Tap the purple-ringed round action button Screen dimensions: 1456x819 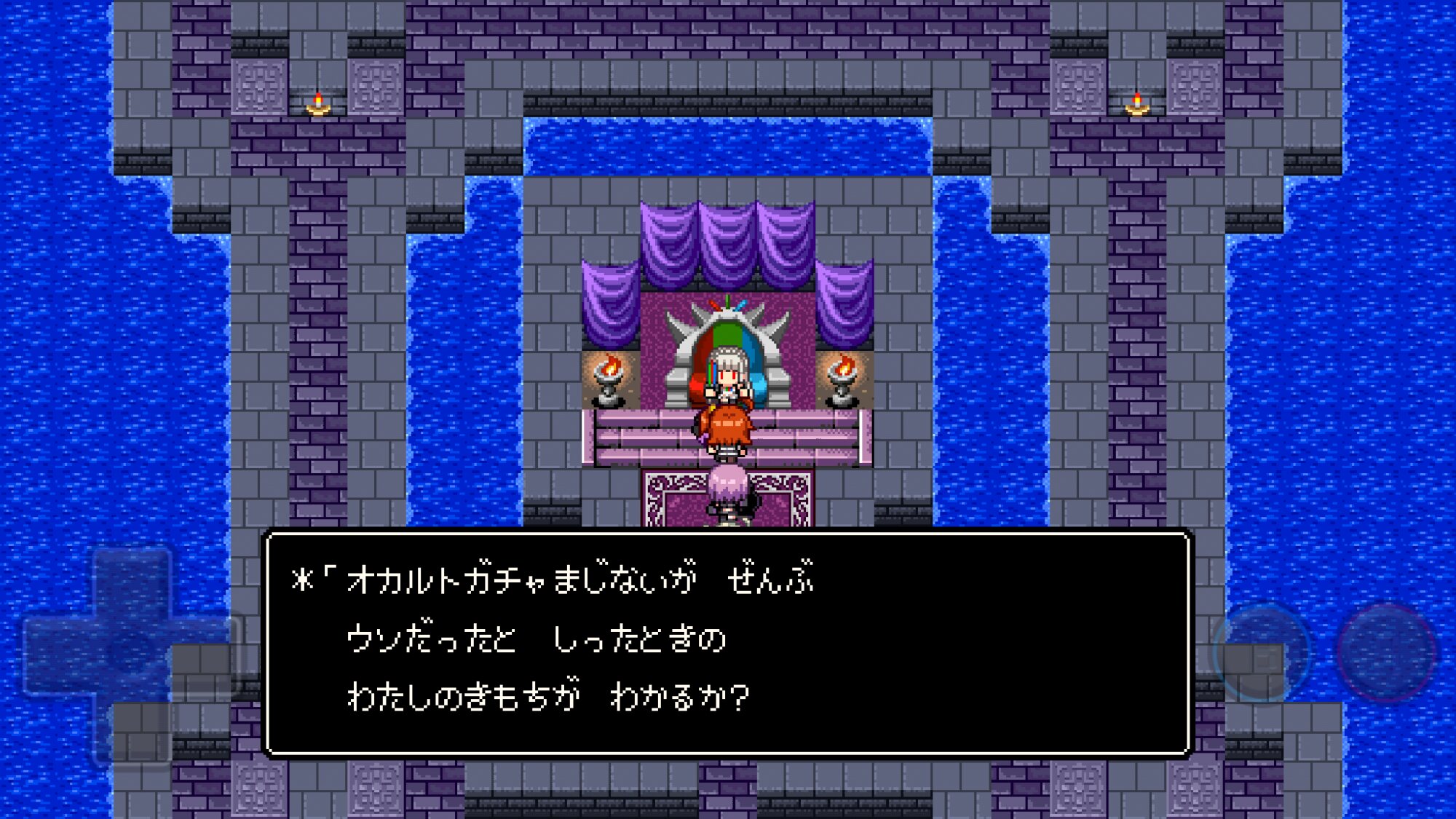tap(1387, 653)
